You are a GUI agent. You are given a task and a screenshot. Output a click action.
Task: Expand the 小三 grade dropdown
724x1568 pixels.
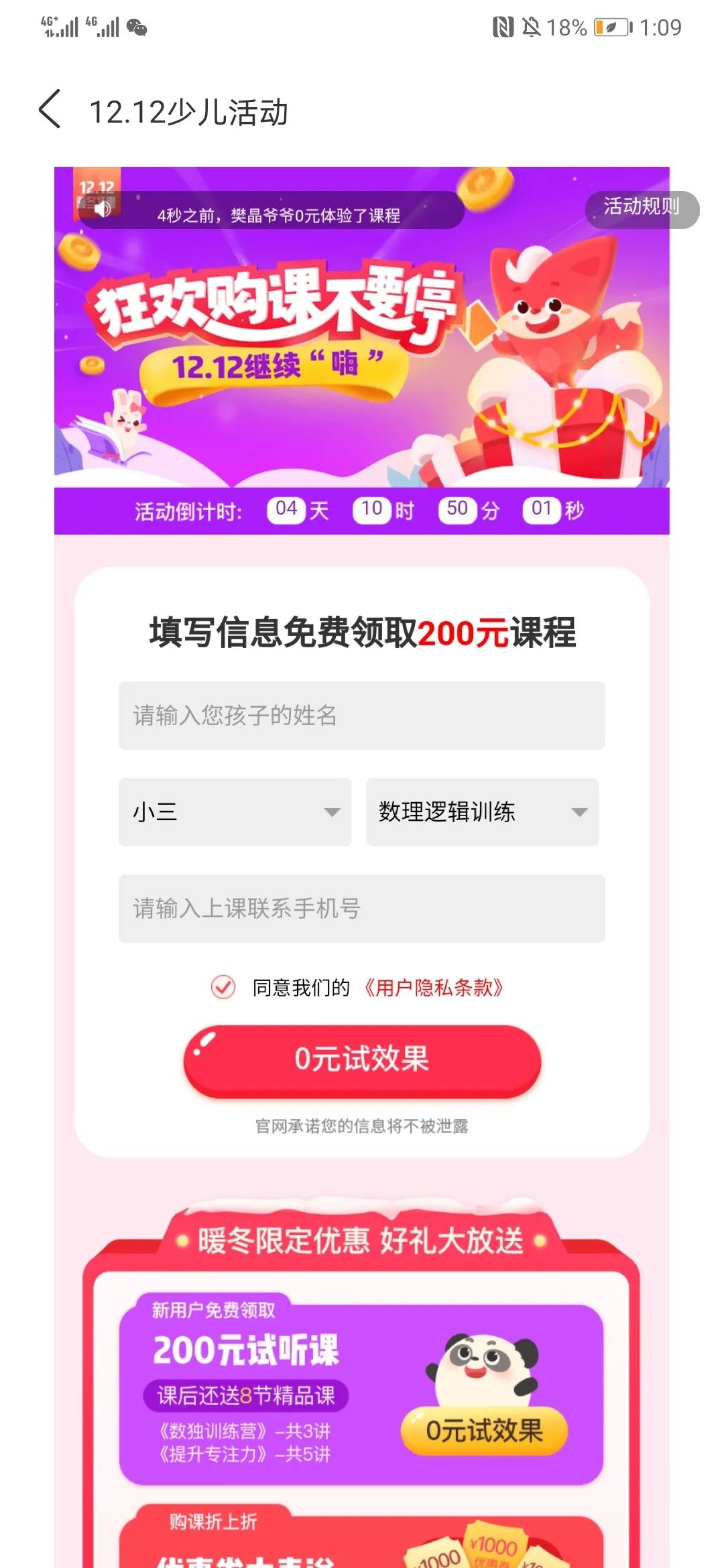[x=235, y=812]
